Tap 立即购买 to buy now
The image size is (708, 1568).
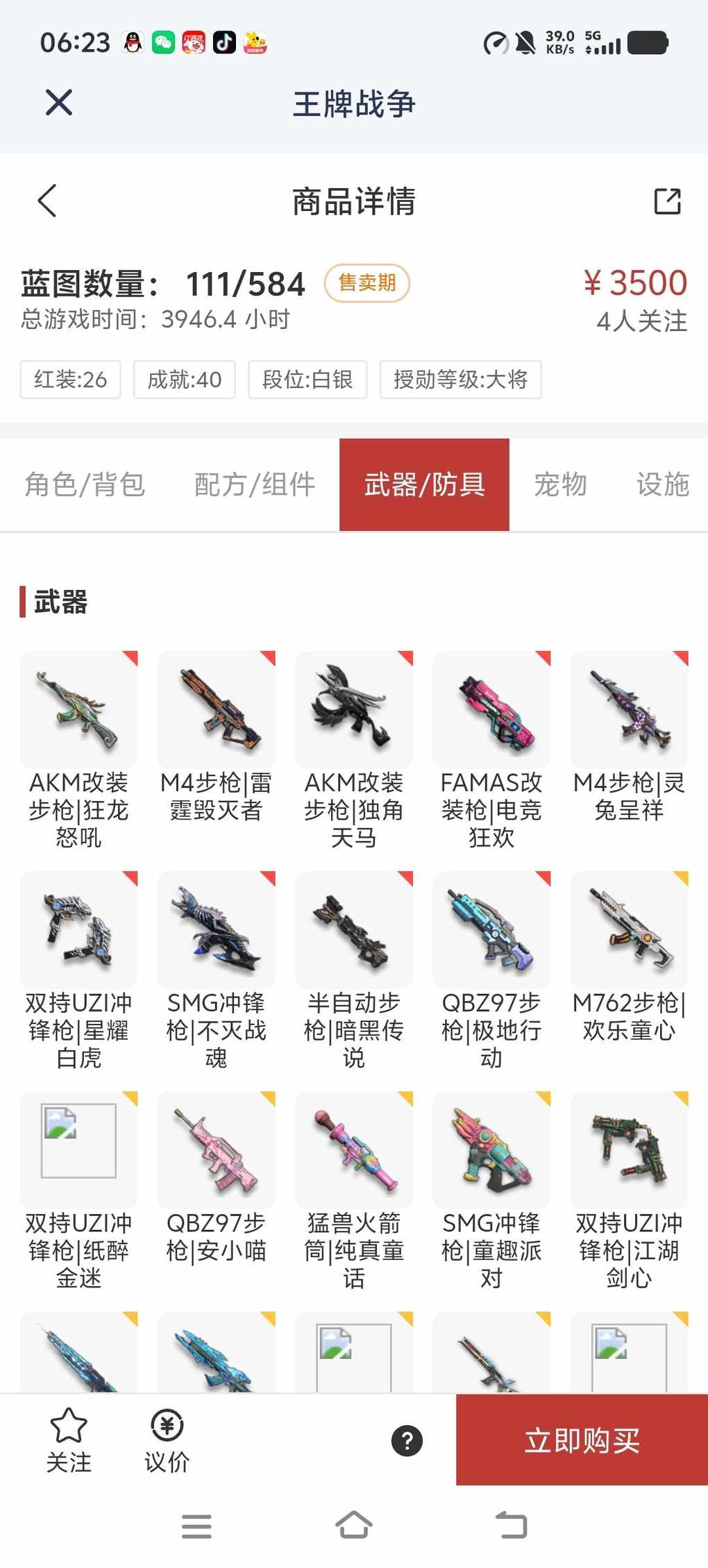[x=582, y=1440]
